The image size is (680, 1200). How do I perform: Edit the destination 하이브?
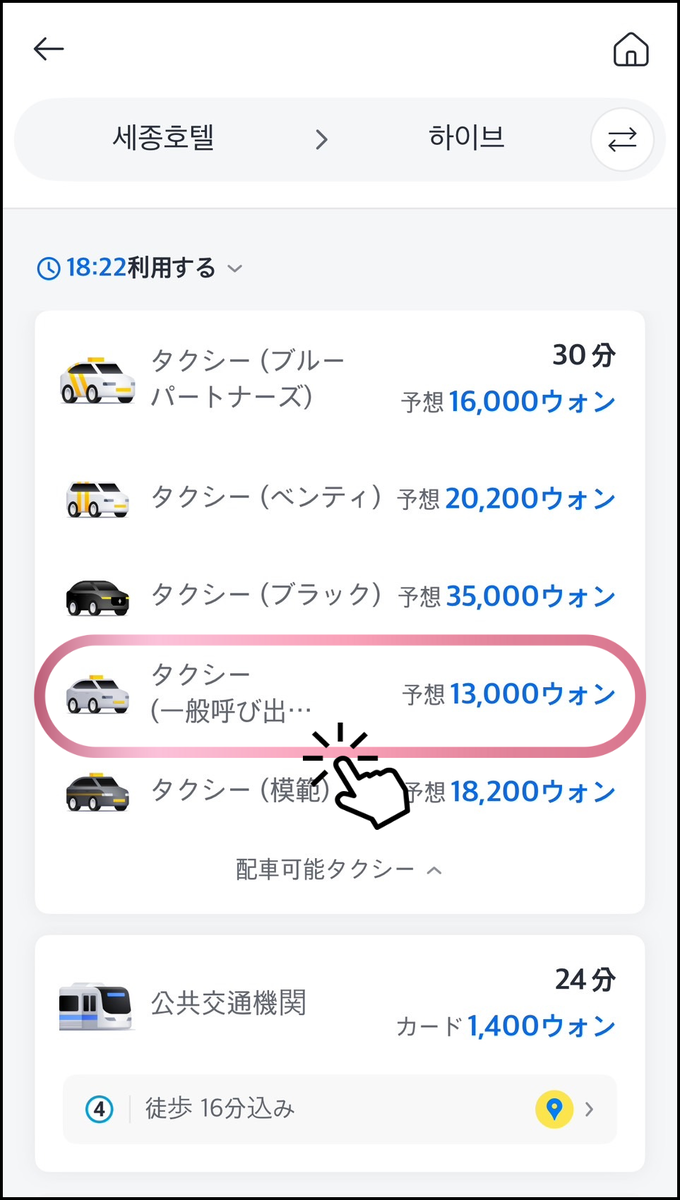[460, 138]
